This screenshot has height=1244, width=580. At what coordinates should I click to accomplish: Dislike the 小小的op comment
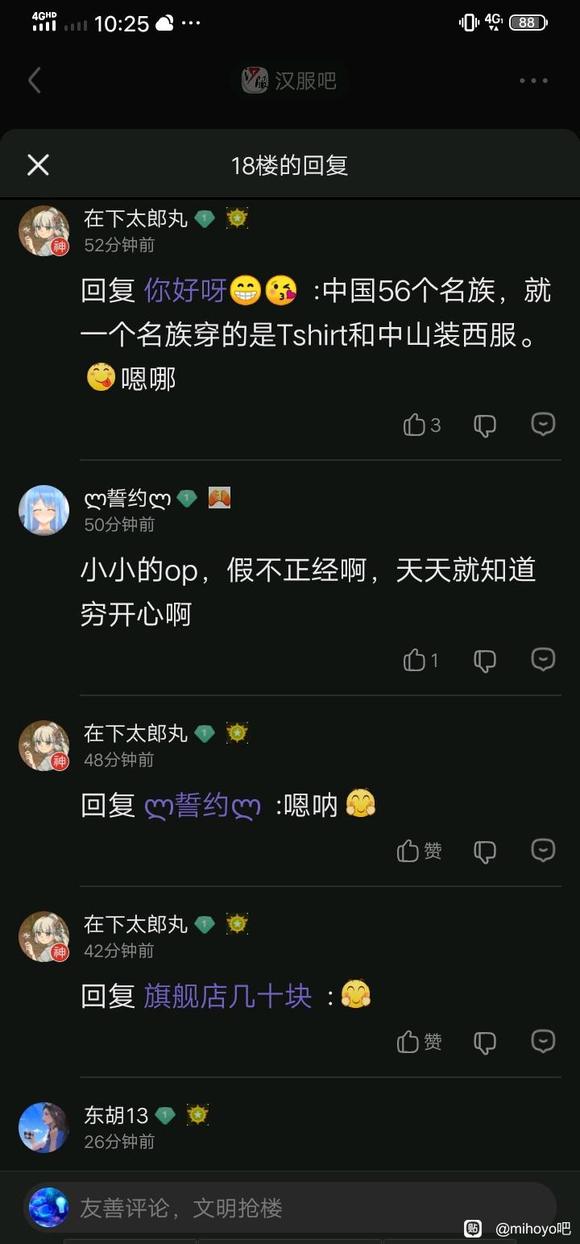click(485, 660)
